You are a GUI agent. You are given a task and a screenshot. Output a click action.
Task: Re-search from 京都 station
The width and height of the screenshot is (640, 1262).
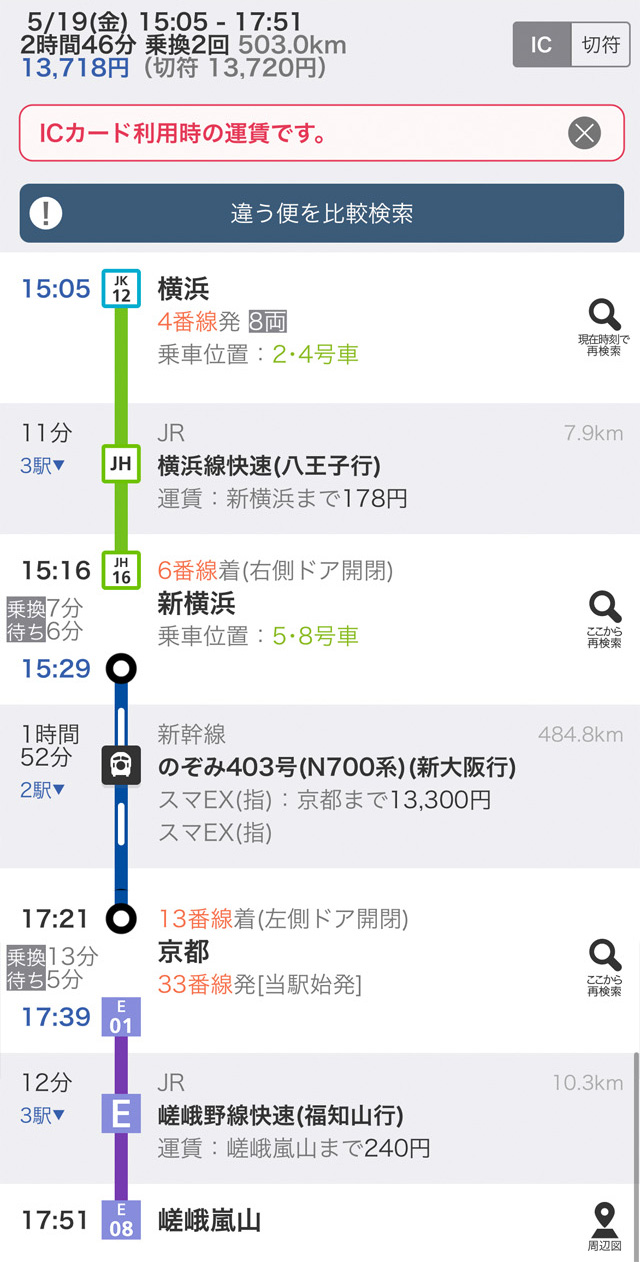click(x=604, y=967)
